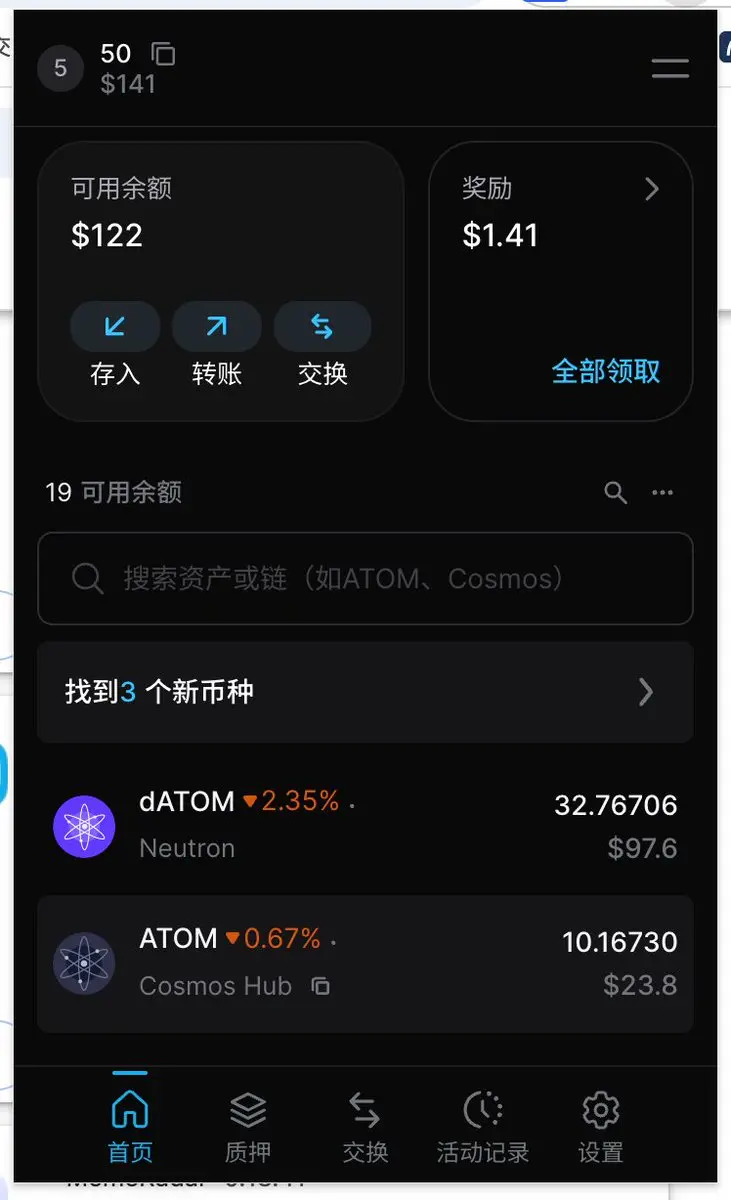Copy the Cosmos Hub address icon
Screen dimensions: 731x1200
tap(320, 986)
